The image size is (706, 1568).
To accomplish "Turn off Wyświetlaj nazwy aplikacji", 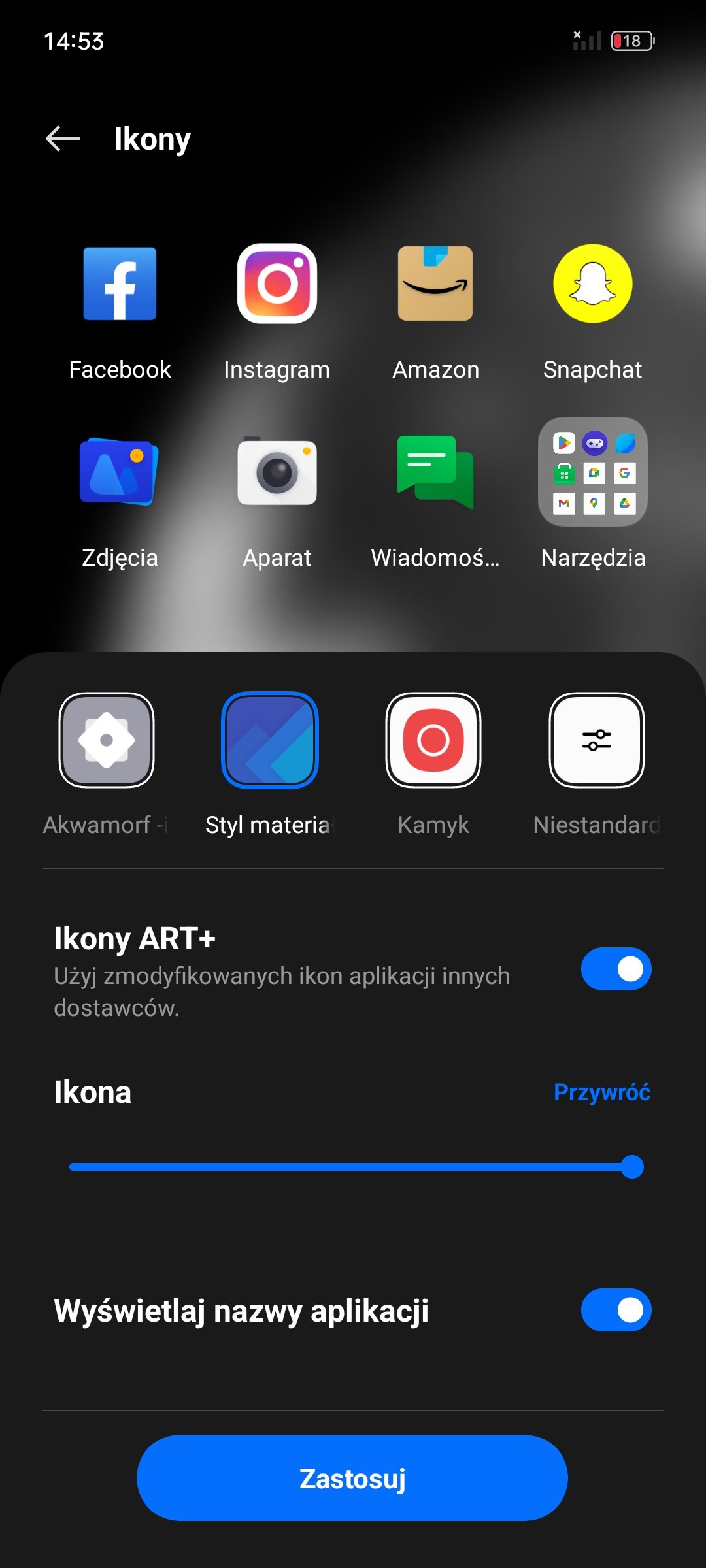I will (x=616, y=1310).
